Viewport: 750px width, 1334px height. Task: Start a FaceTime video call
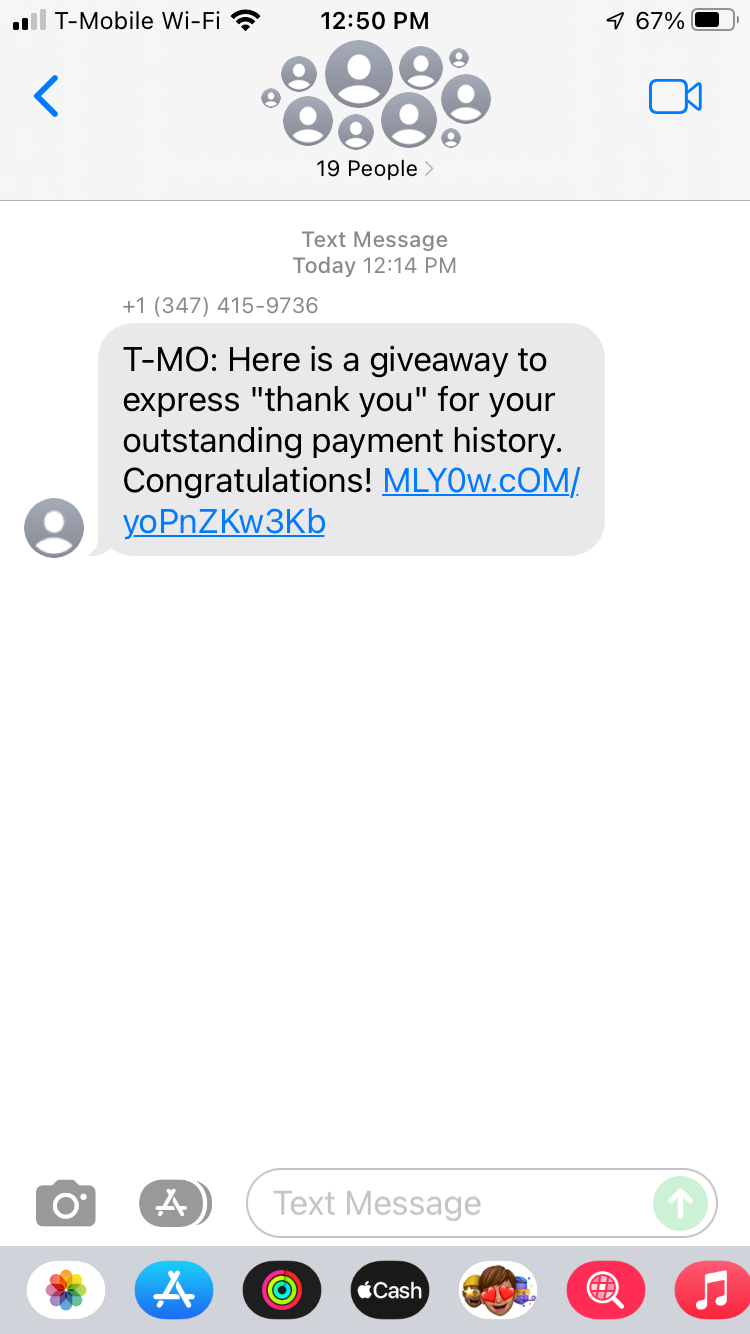[x=675, y=97]
